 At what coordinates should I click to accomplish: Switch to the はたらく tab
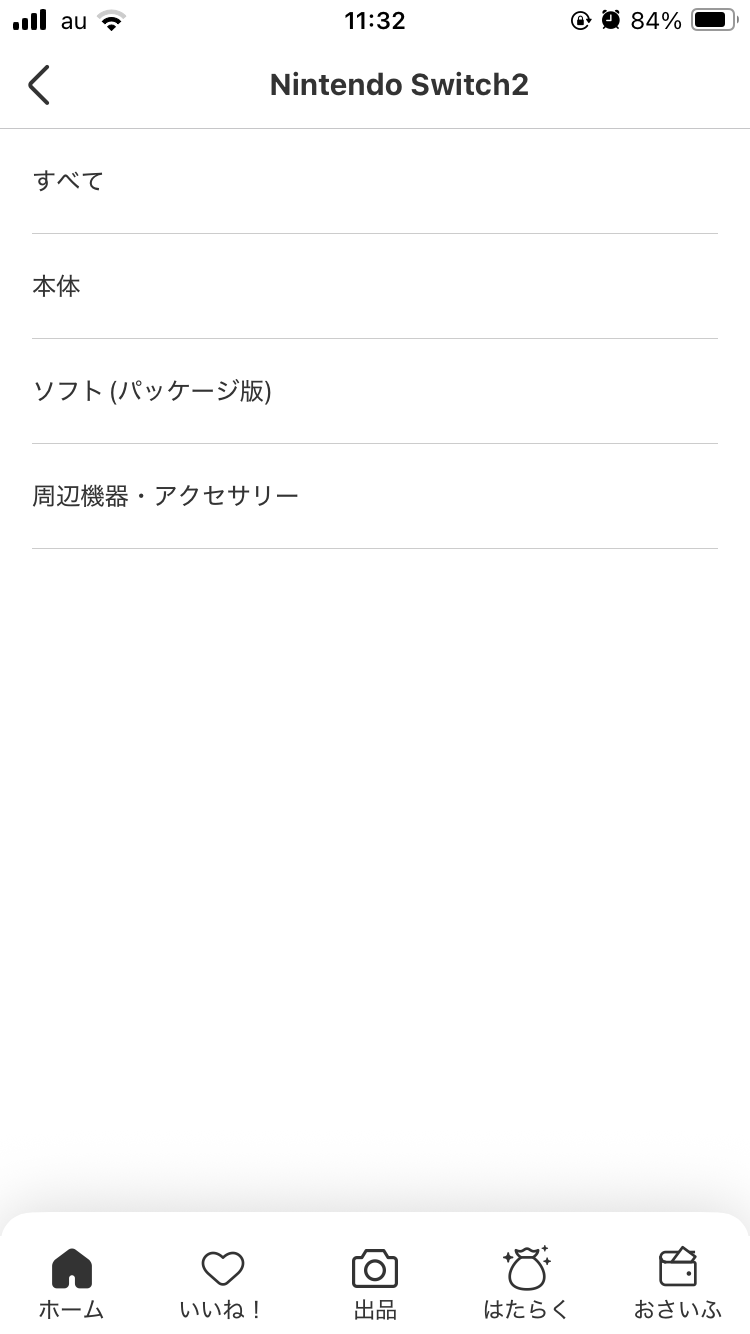click(526, 1282)
